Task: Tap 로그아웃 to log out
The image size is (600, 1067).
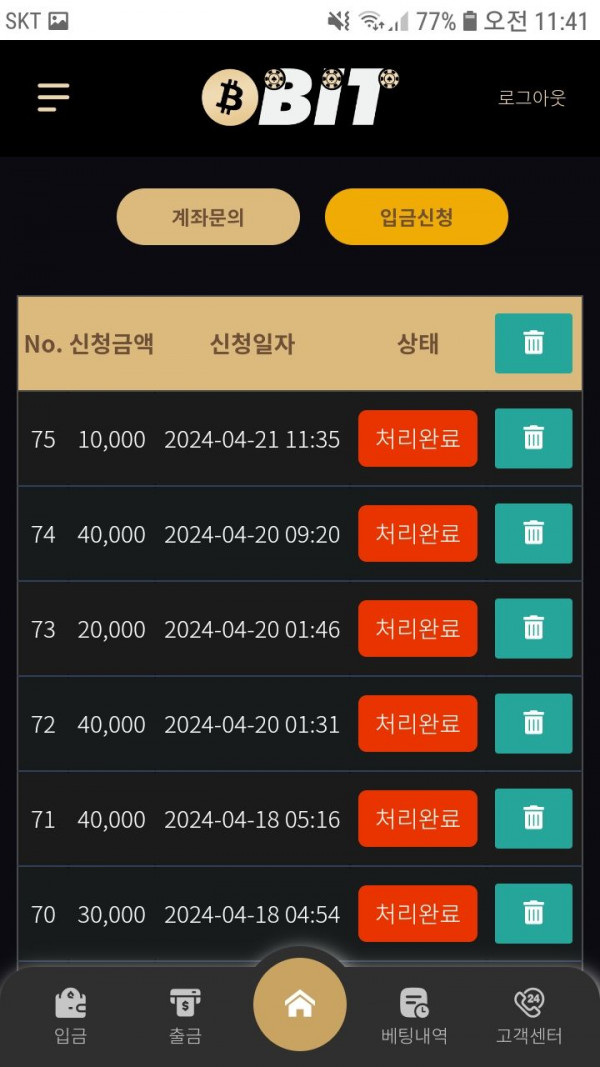Action: tap(531, 98)
